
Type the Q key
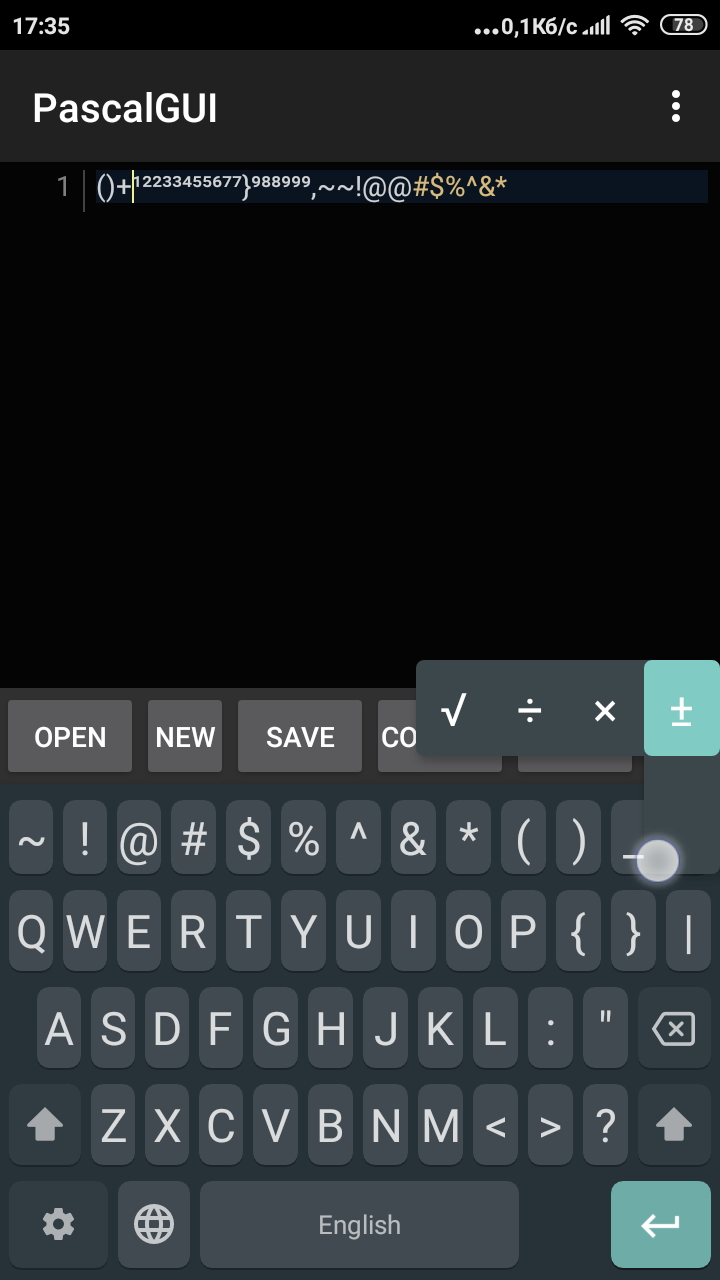coord(31,932)
